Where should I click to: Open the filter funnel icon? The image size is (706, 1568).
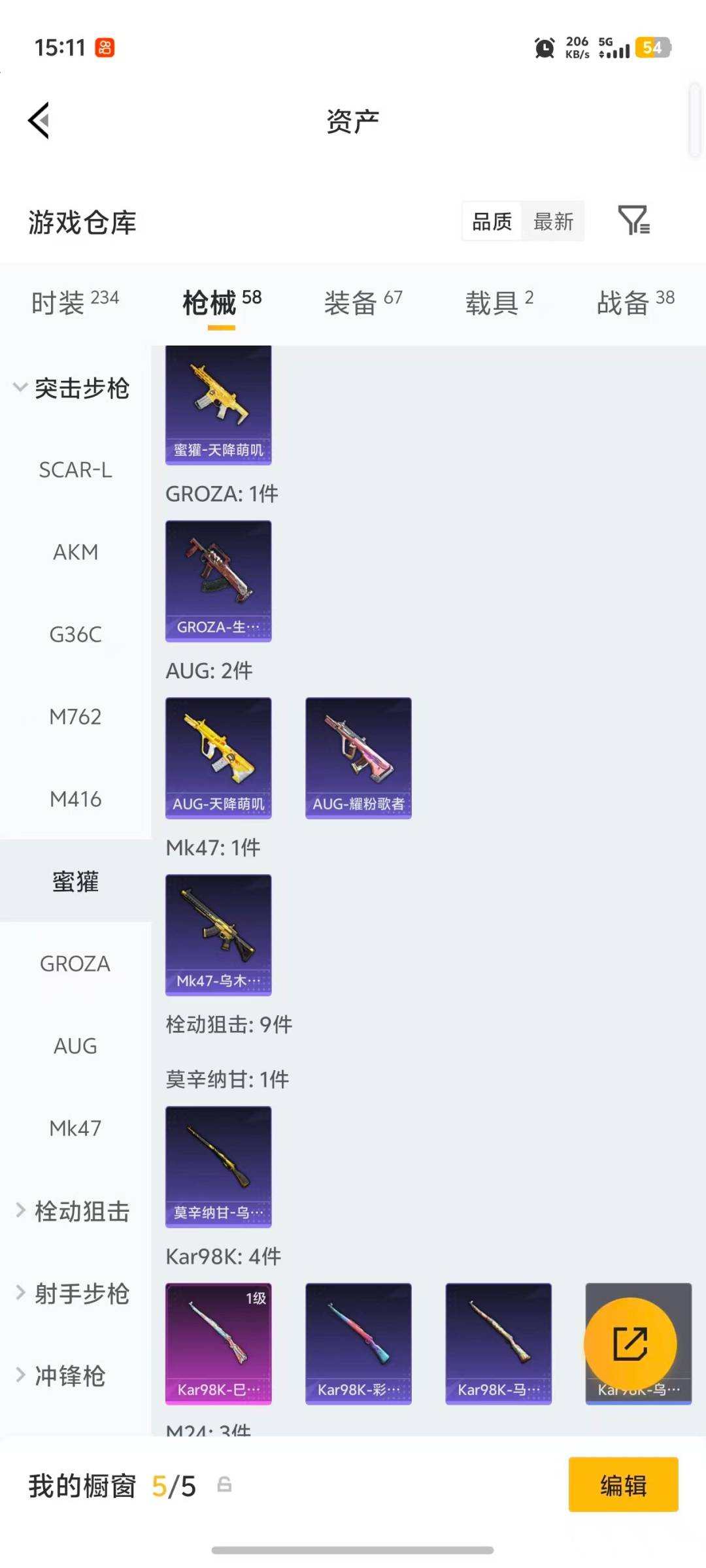[633, 221]
